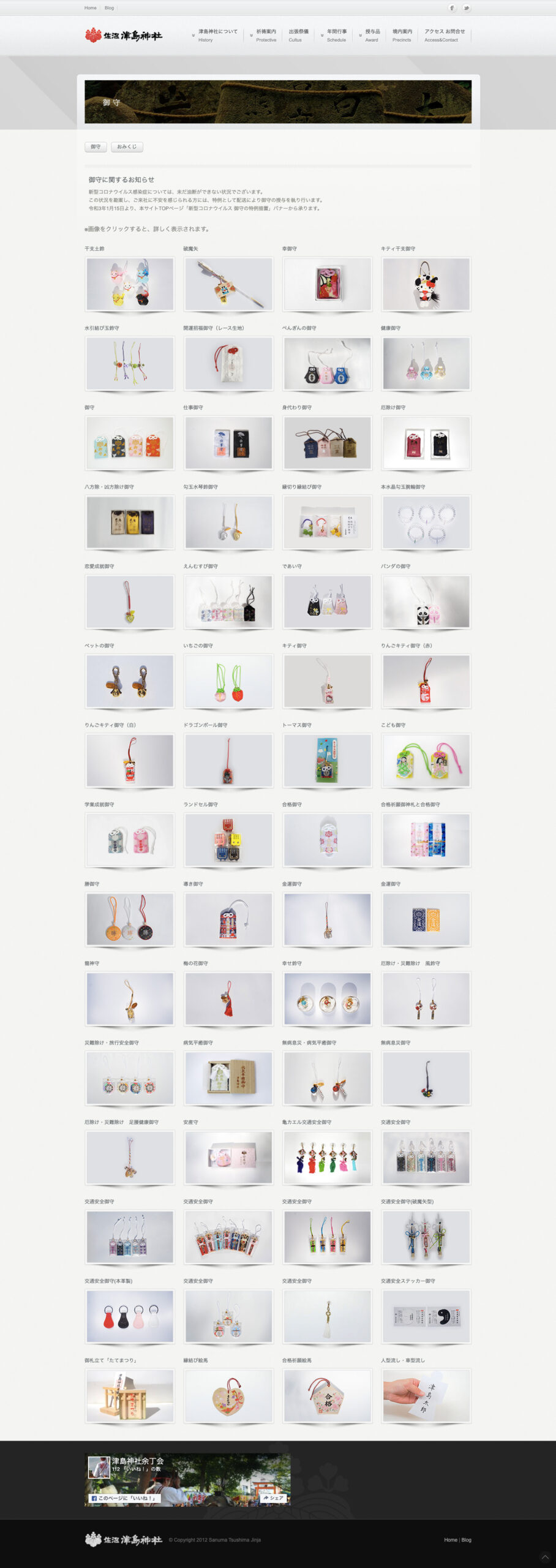
Task: Jump back to top with the arrow button
Action: coord(544,1556)
